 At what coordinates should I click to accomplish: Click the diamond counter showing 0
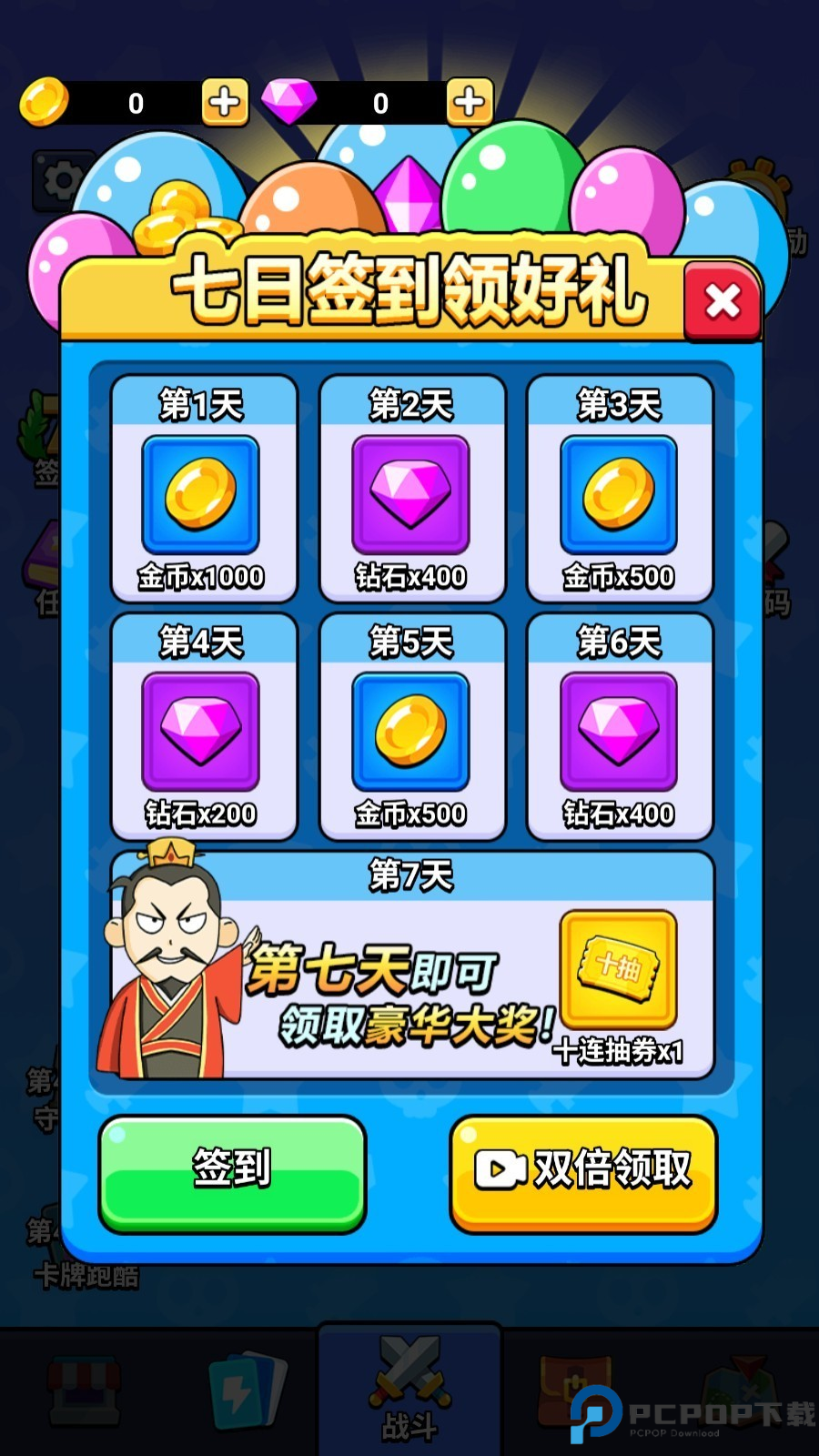382,103
